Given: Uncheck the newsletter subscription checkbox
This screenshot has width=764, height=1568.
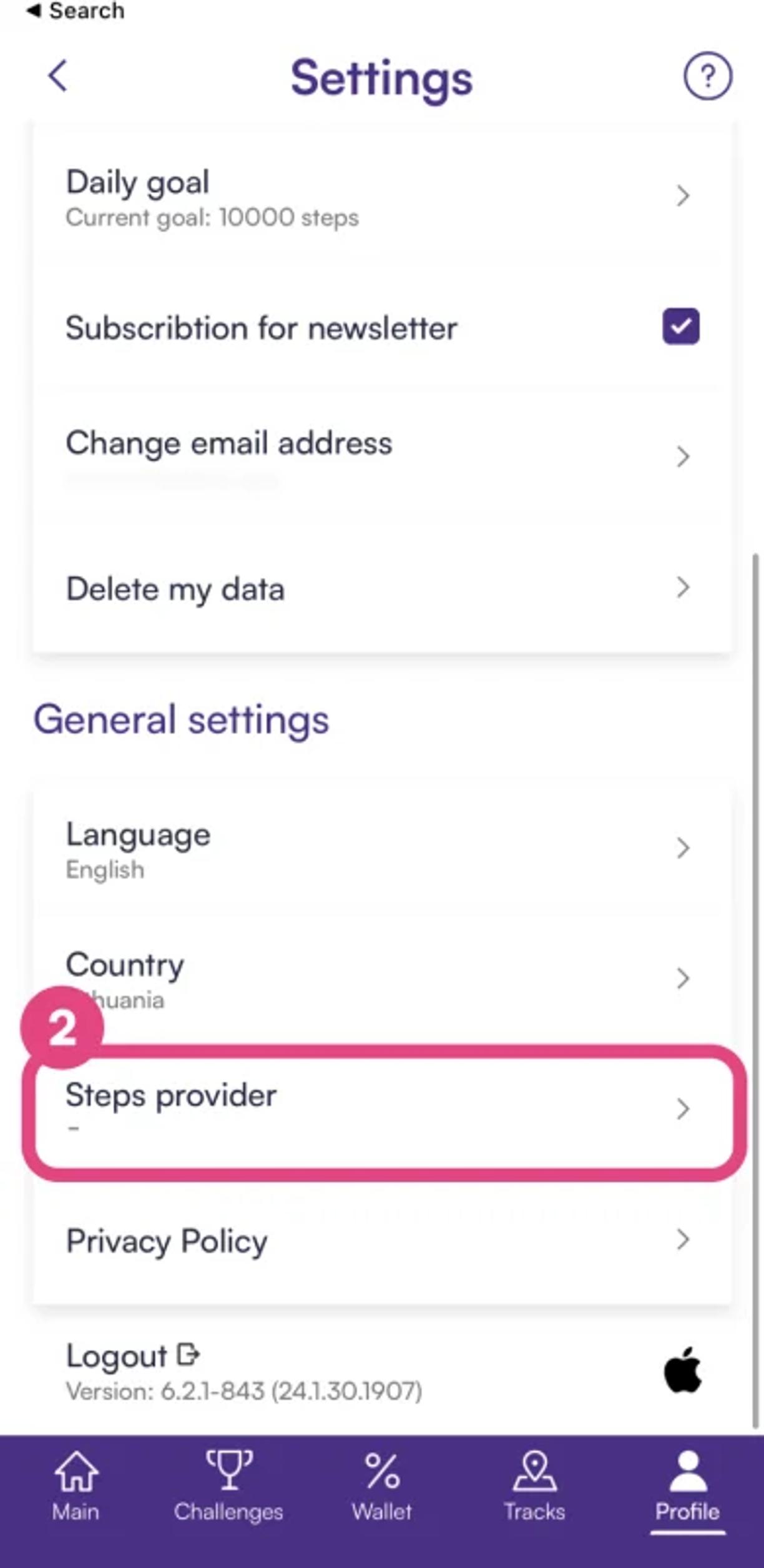Looking at the screenshot, I should (x=680, y=327).
